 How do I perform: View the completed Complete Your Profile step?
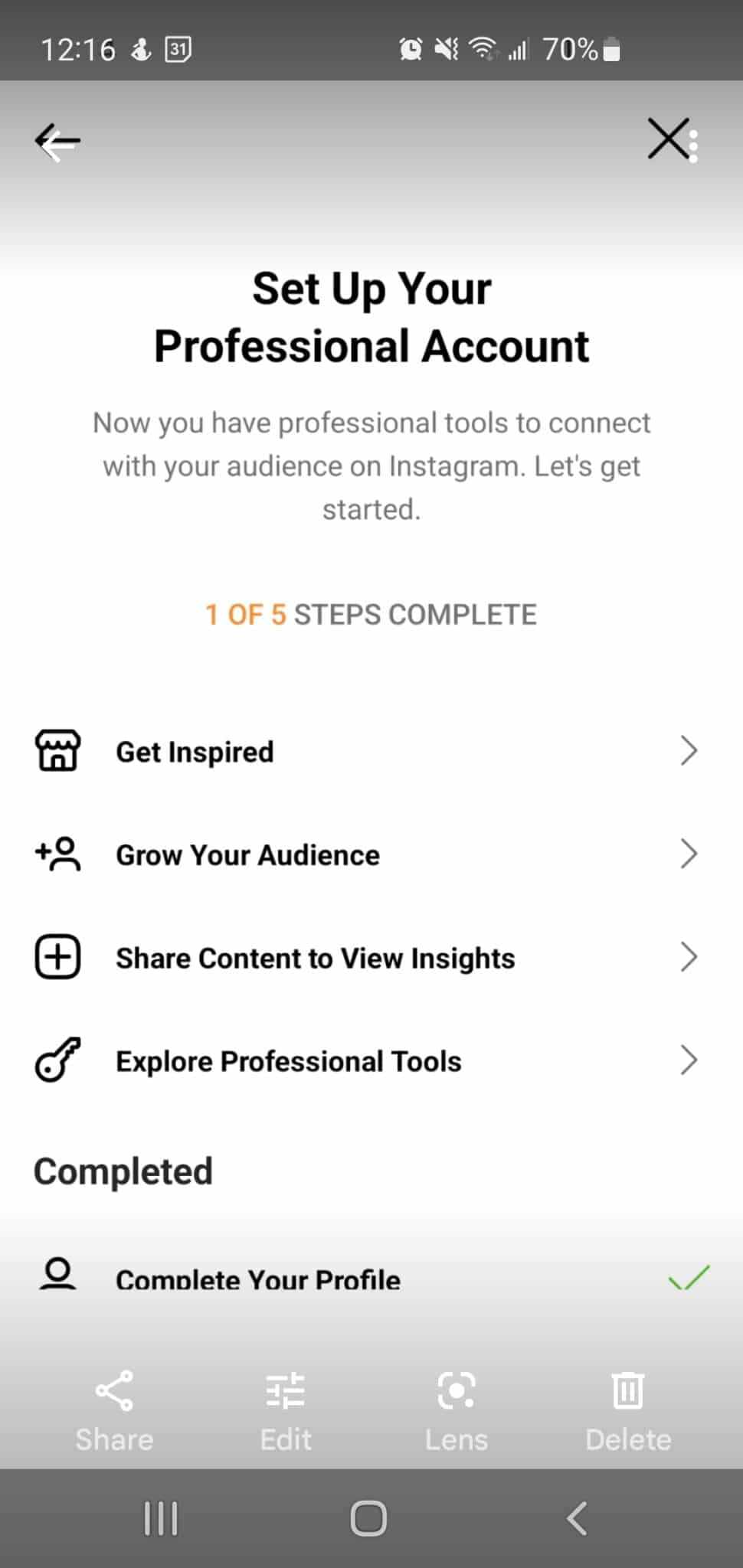(371, 1278)
